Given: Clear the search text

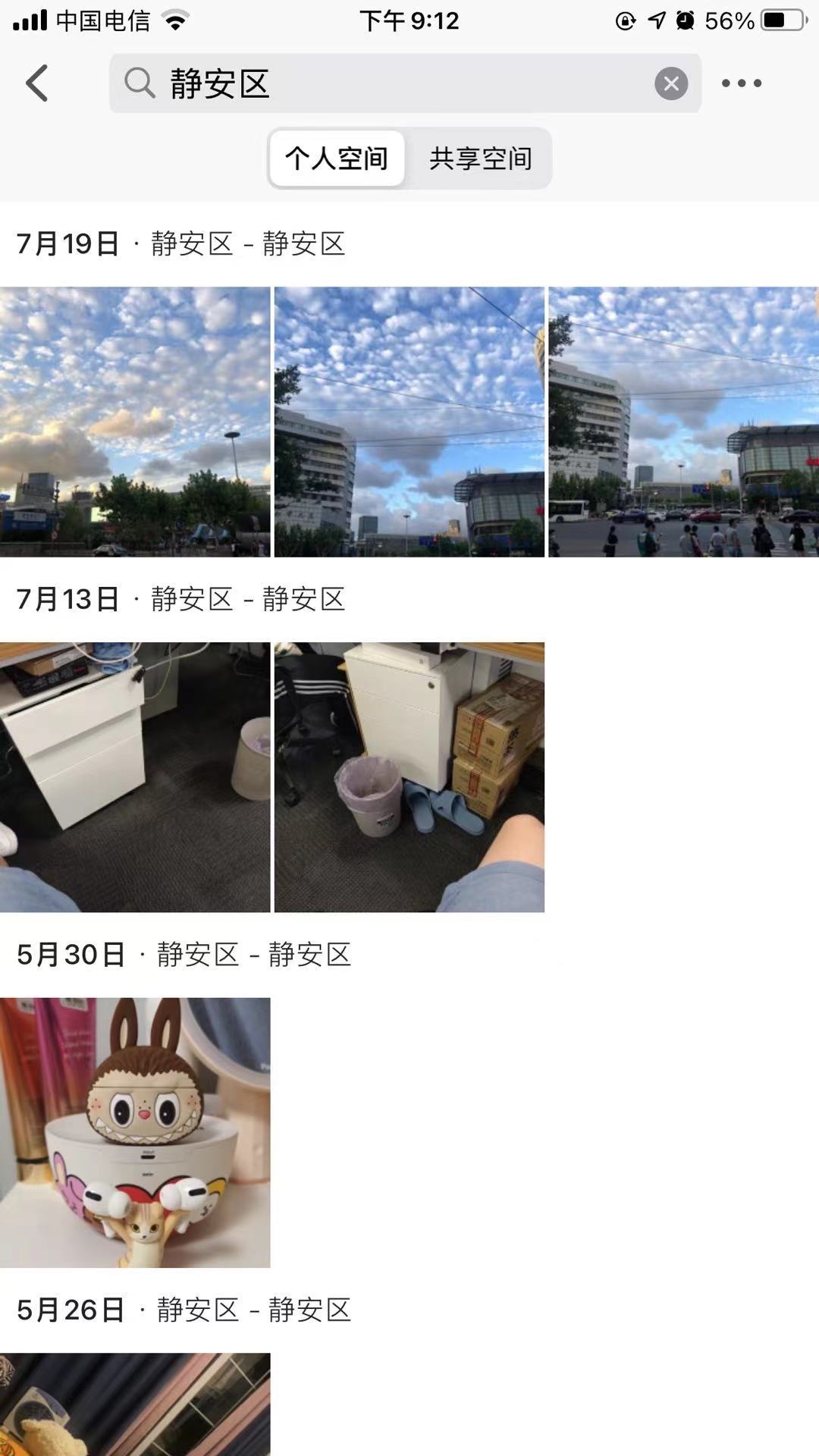Looking at the screenshot, I should tap(671, 83).
